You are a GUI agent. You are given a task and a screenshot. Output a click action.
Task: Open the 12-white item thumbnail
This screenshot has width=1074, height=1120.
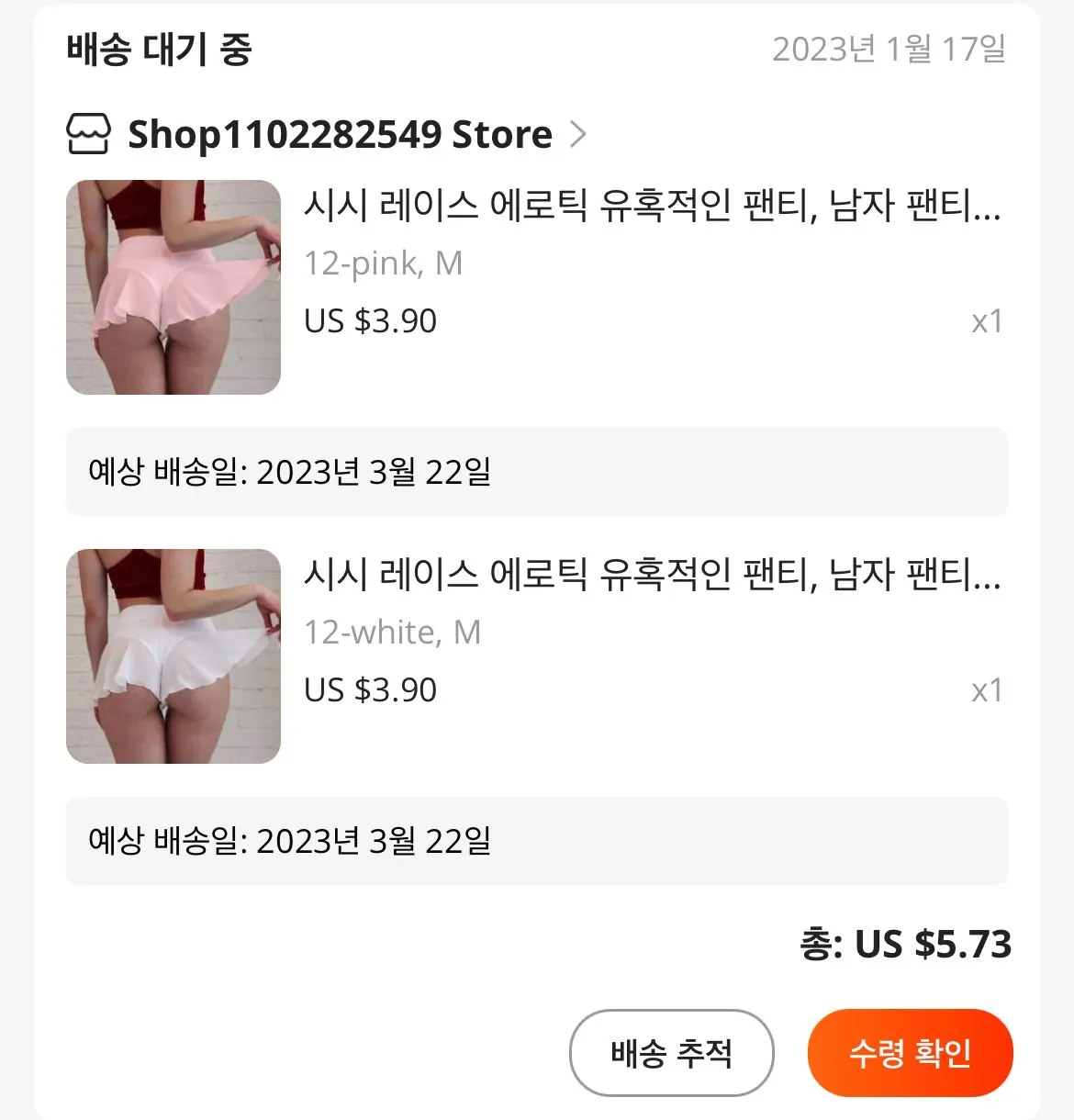click(173, 656)
